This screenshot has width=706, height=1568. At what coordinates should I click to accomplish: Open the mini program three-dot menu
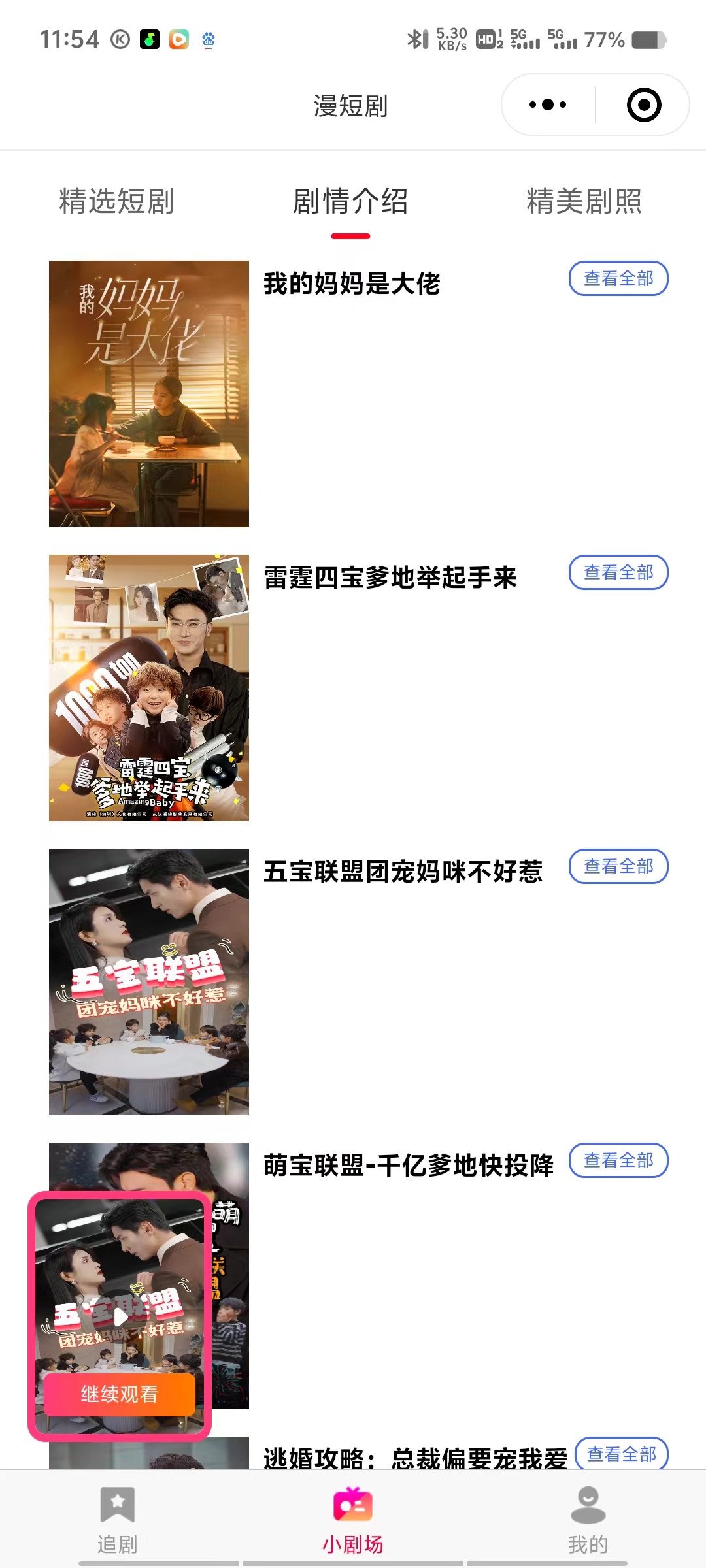click(x=548, y=105)
